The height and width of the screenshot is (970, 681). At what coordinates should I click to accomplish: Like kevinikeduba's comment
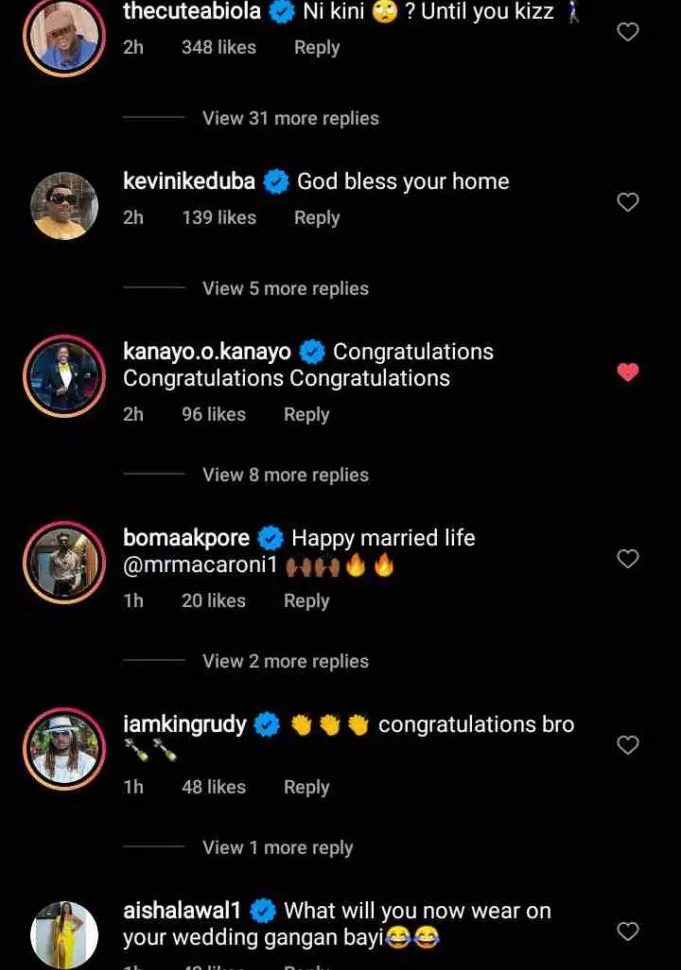point(627,202)
